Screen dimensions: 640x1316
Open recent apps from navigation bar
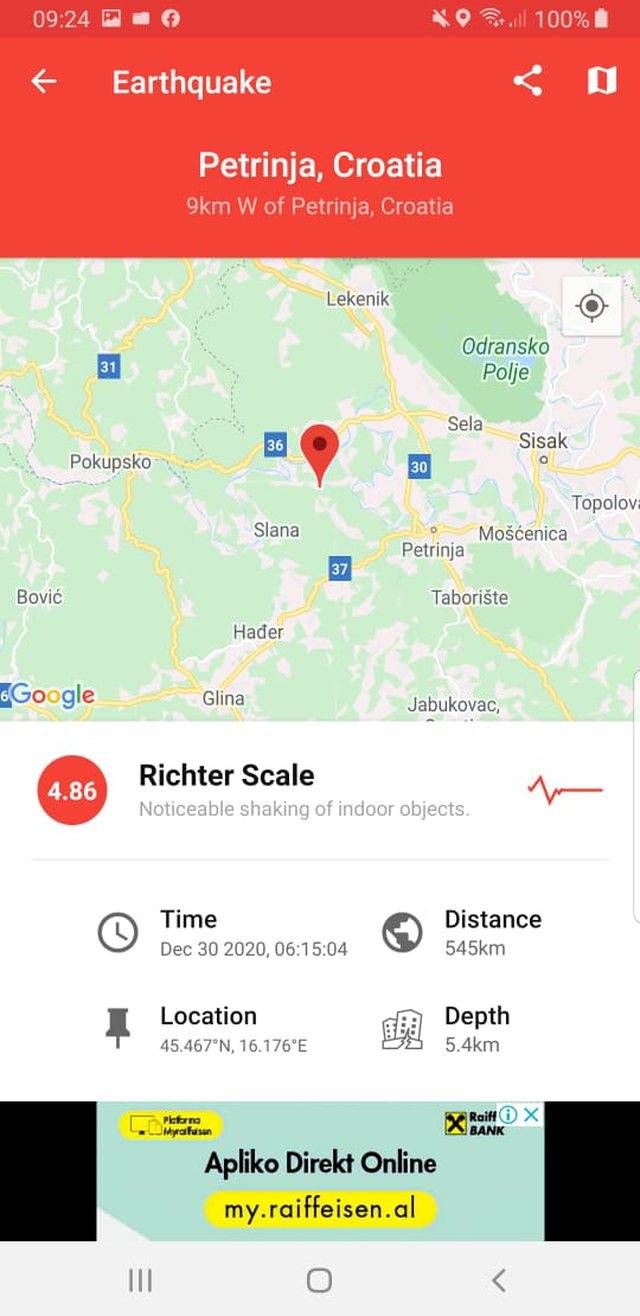140,1280
